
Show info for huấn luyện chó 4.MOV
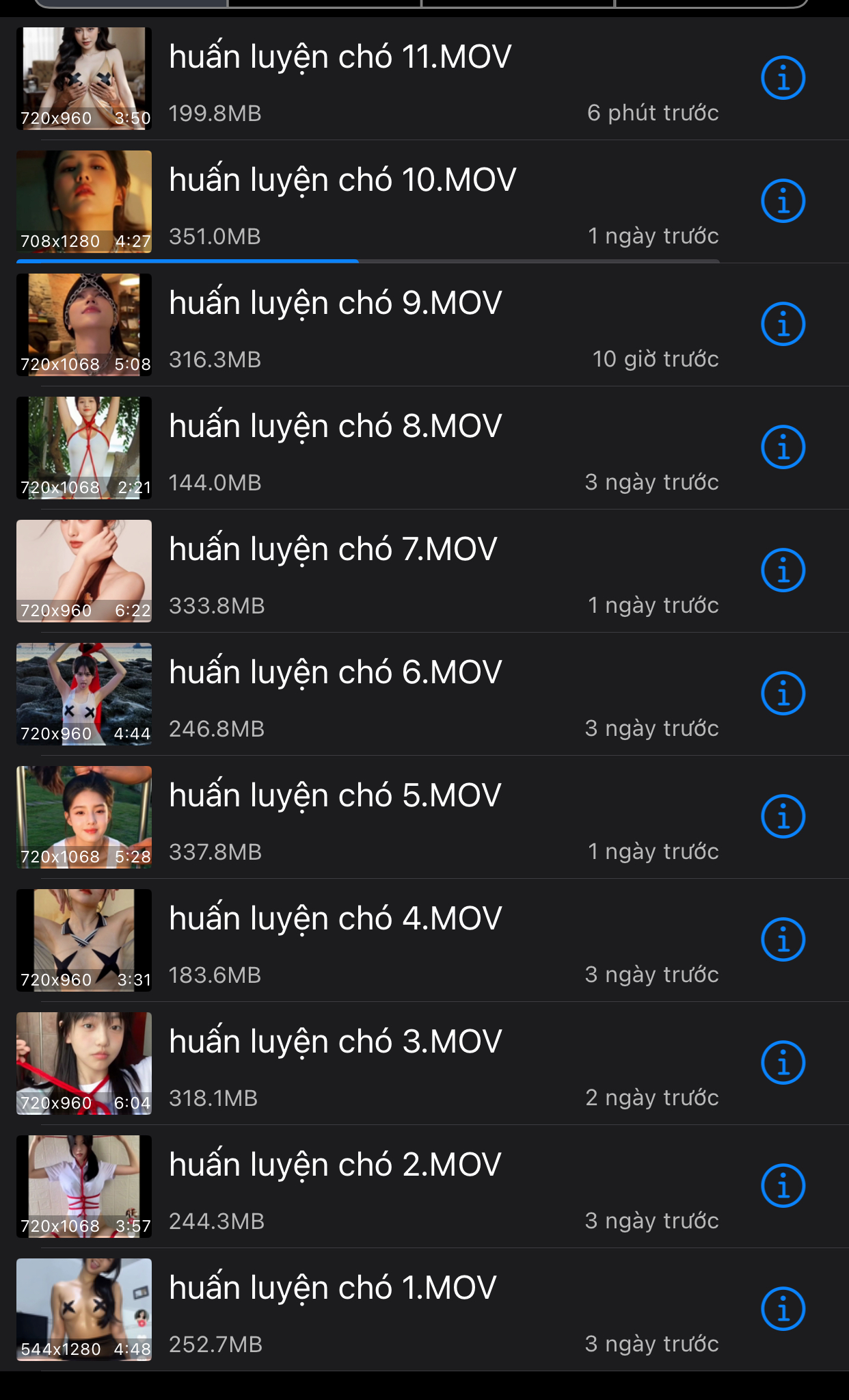pyautogui.click(x=783, y=940)
